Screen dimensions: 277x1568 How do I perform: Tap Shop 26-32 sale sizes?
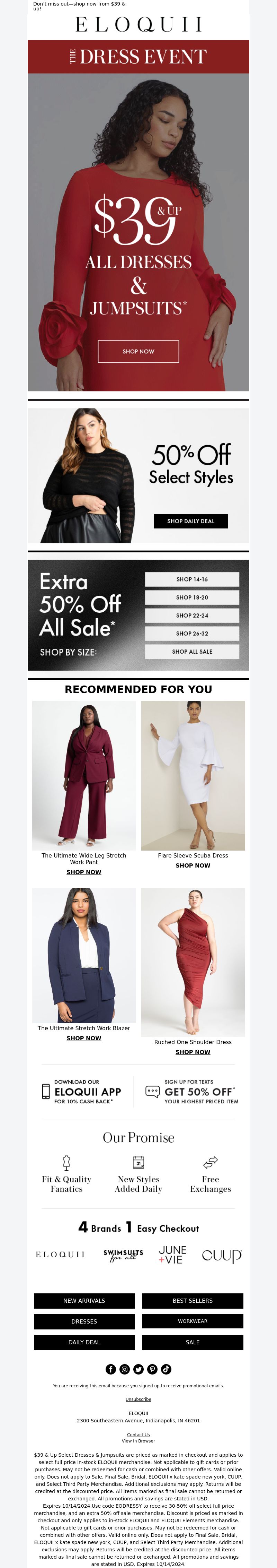(x=192, y=634)
